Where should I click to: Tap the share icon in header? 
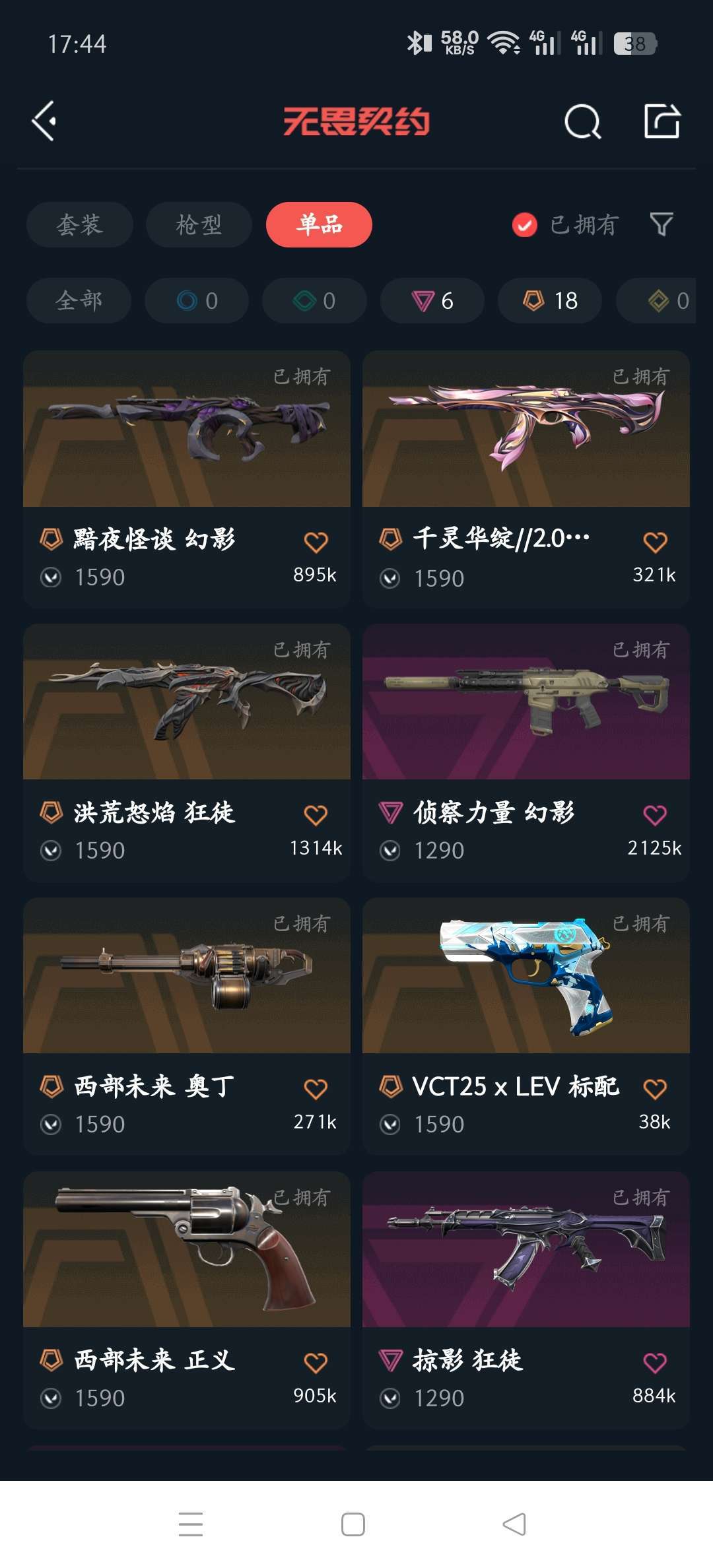(662, 121)
